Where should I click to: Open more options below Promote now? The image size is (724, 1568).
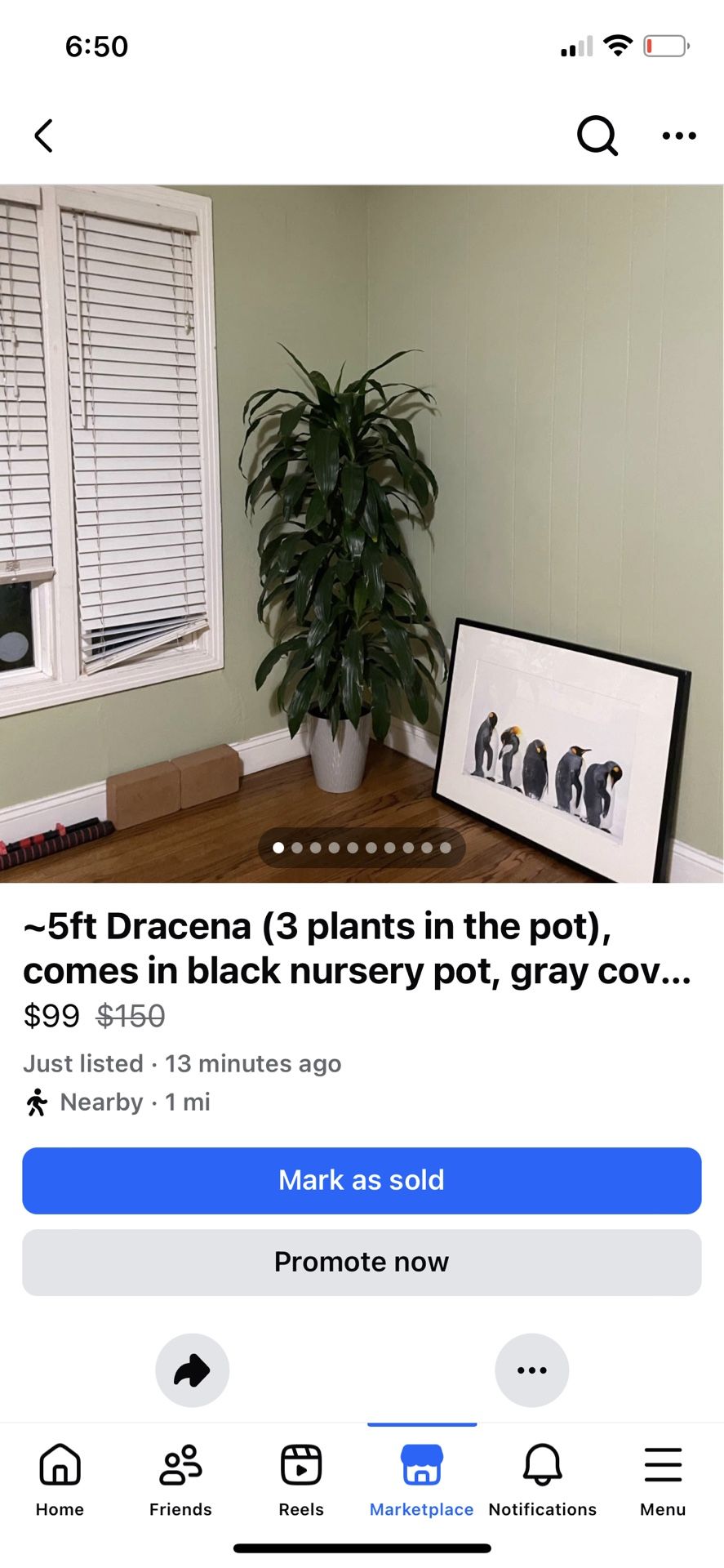click(531, 1370)
